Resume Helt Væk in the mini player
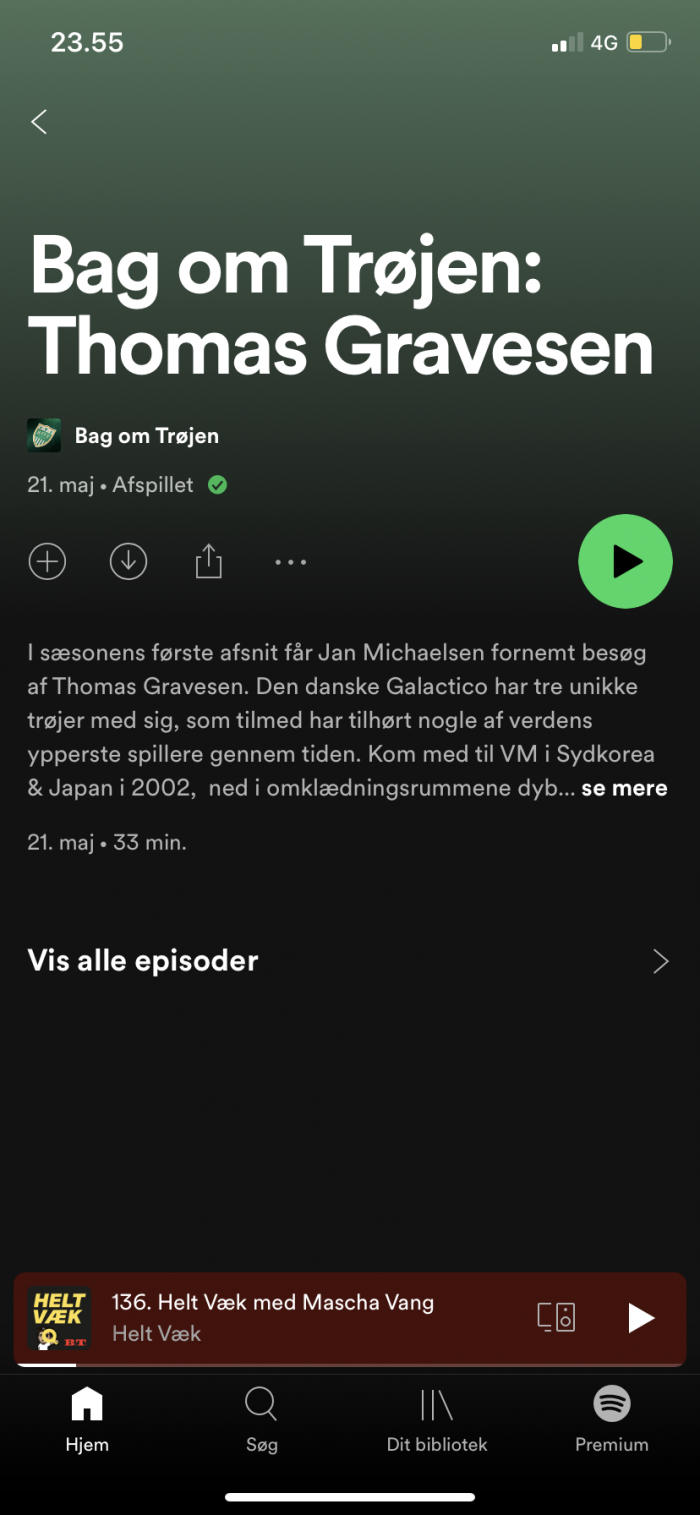The height and width of the screenshot is (1515, 700). pos(640,1317)
